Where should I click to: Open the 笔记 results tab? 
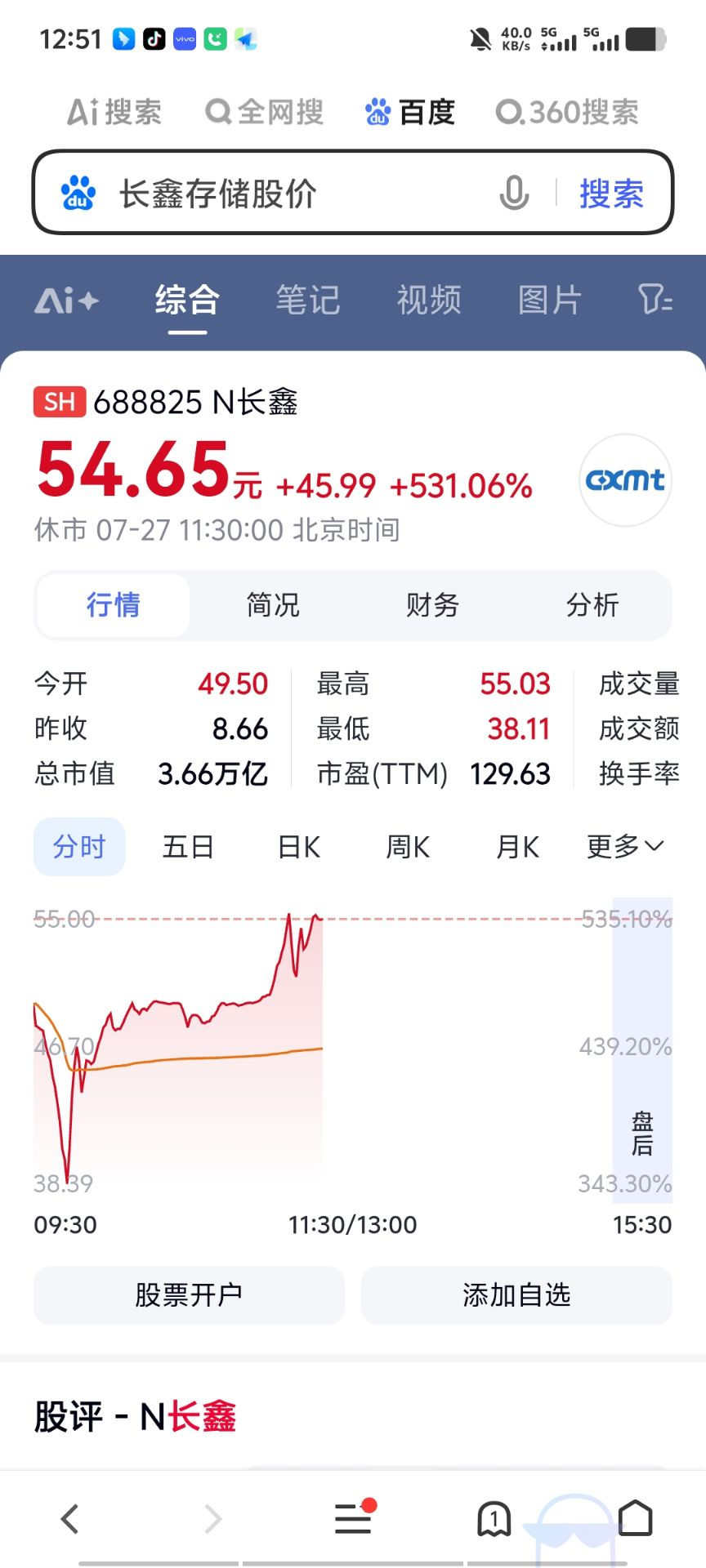(x=308, y=300)
